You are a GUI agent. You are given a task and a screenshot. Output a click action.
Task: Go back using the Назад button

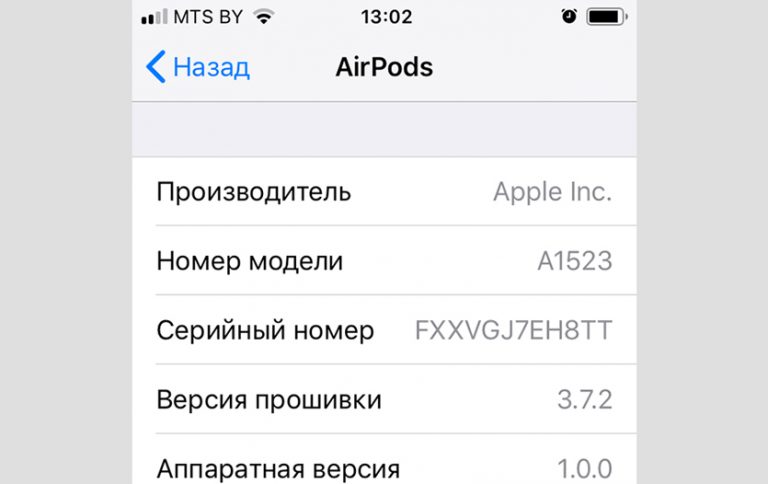pyautogui.click(x=198, y=68)
